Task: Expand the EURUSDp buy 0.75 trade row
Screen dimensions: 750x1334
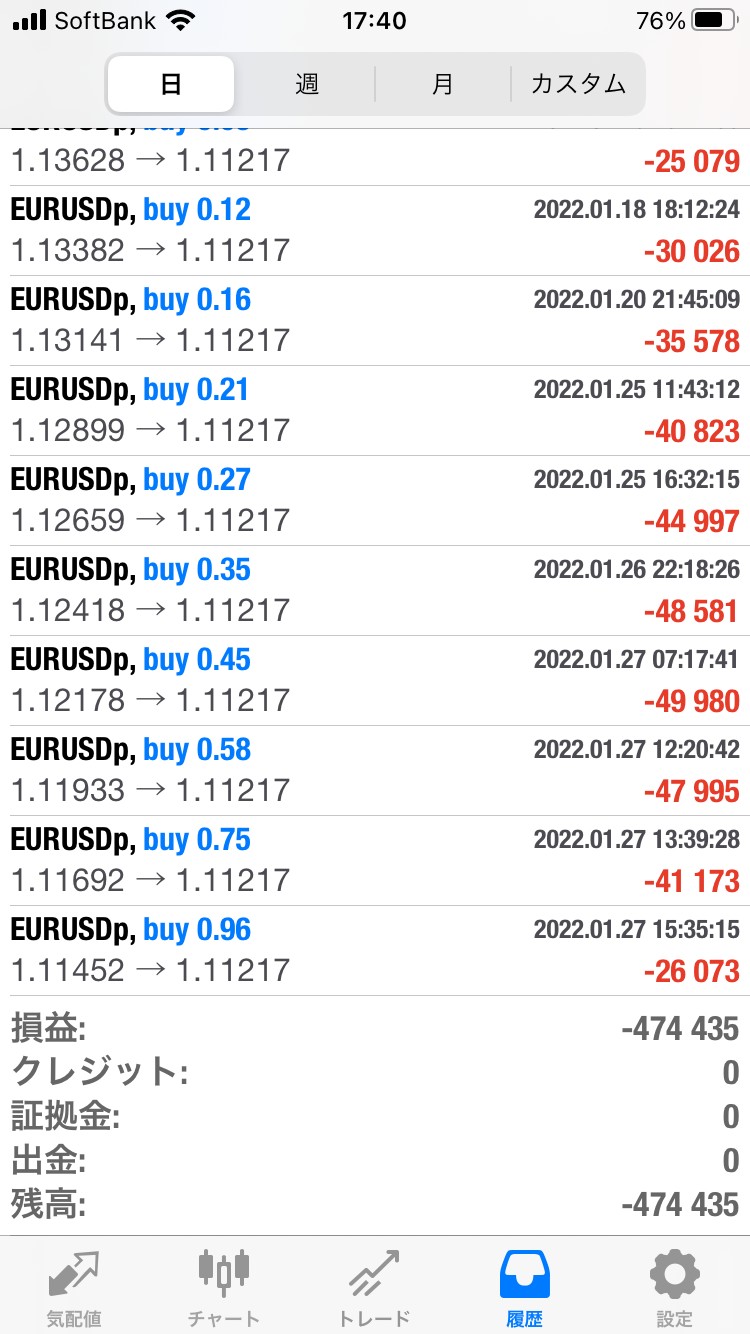Action: tap(375, 861)
